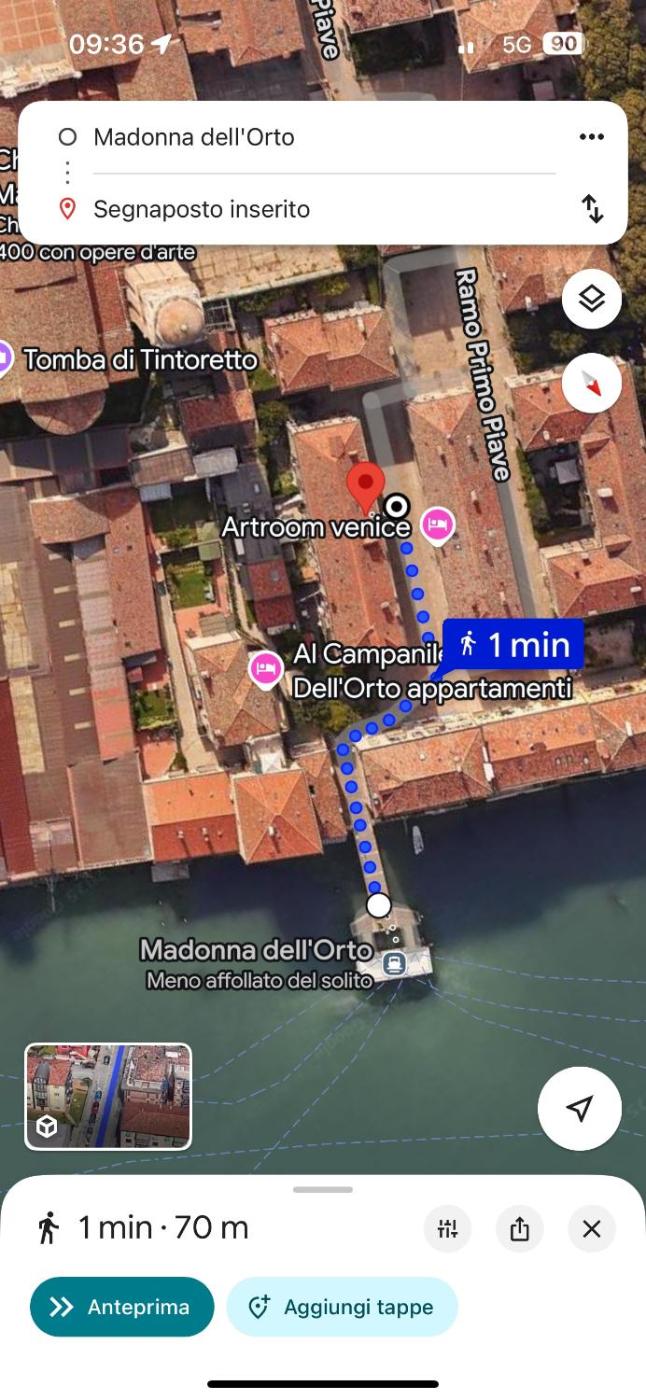The height and width of the screenshot is (1400, 646).
Task: Open the Street View preview thumbnail
Action: tap(108, 1096)
